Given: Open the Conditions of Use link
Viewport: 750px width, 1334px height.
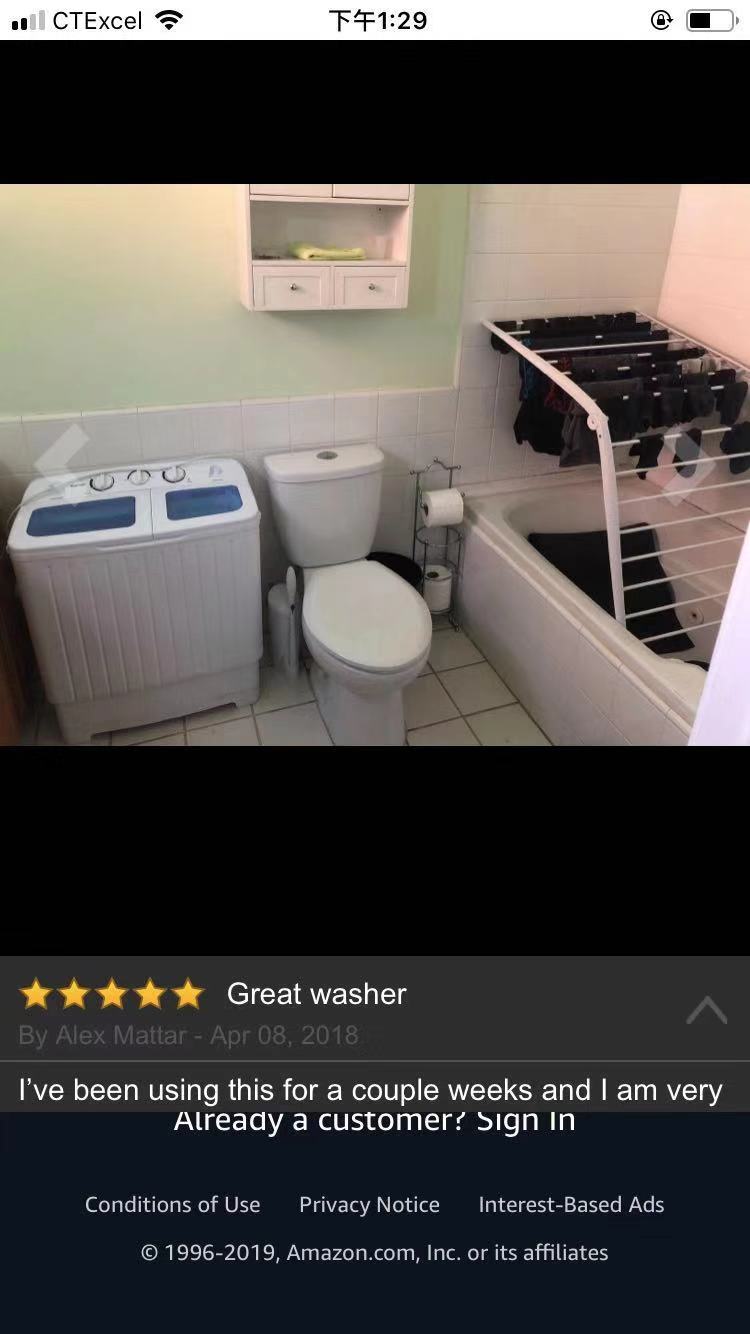Looking at the screenshot, I should [x=172, y=1205].
